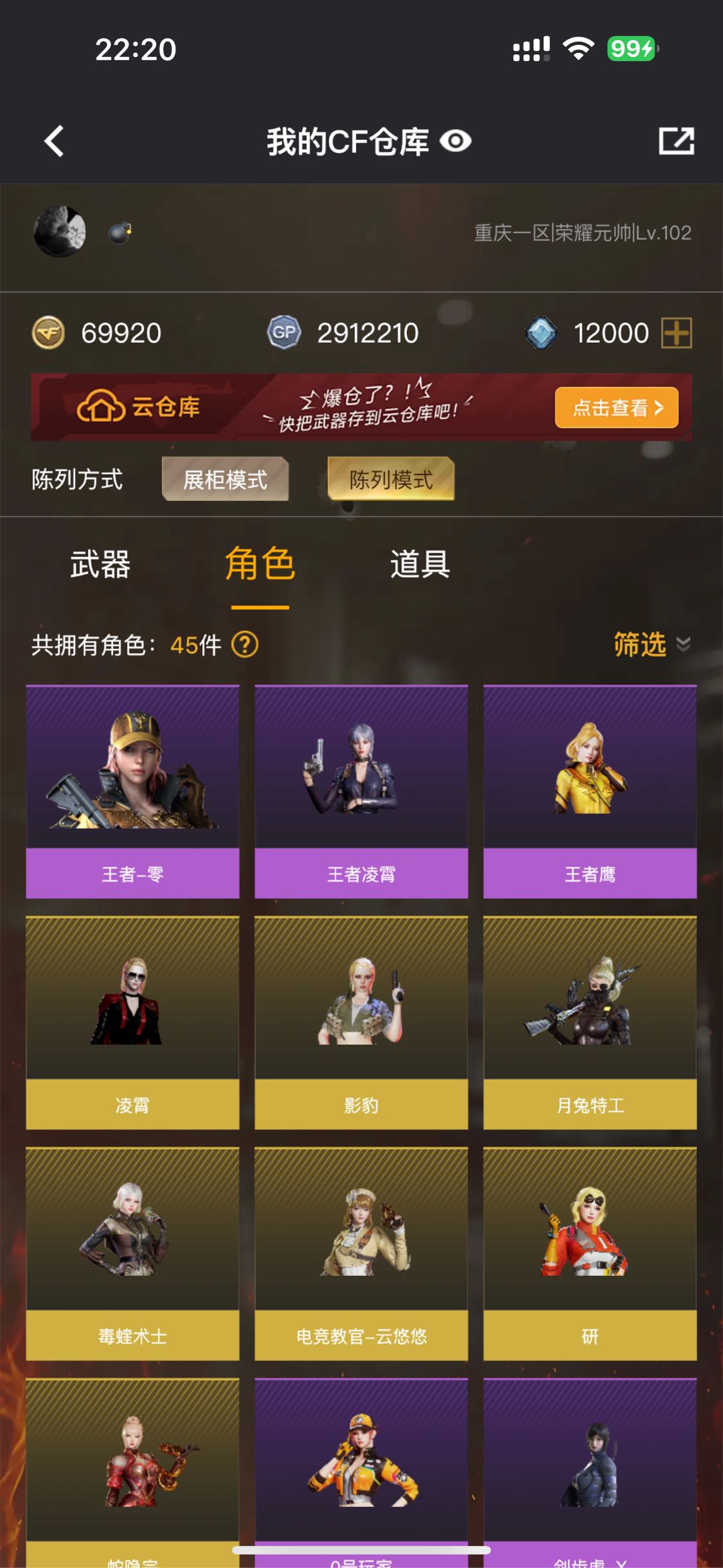The height and width of the screenshot is (1568, 723).
Task: View the 影豹 character card
Action: 361,1022
